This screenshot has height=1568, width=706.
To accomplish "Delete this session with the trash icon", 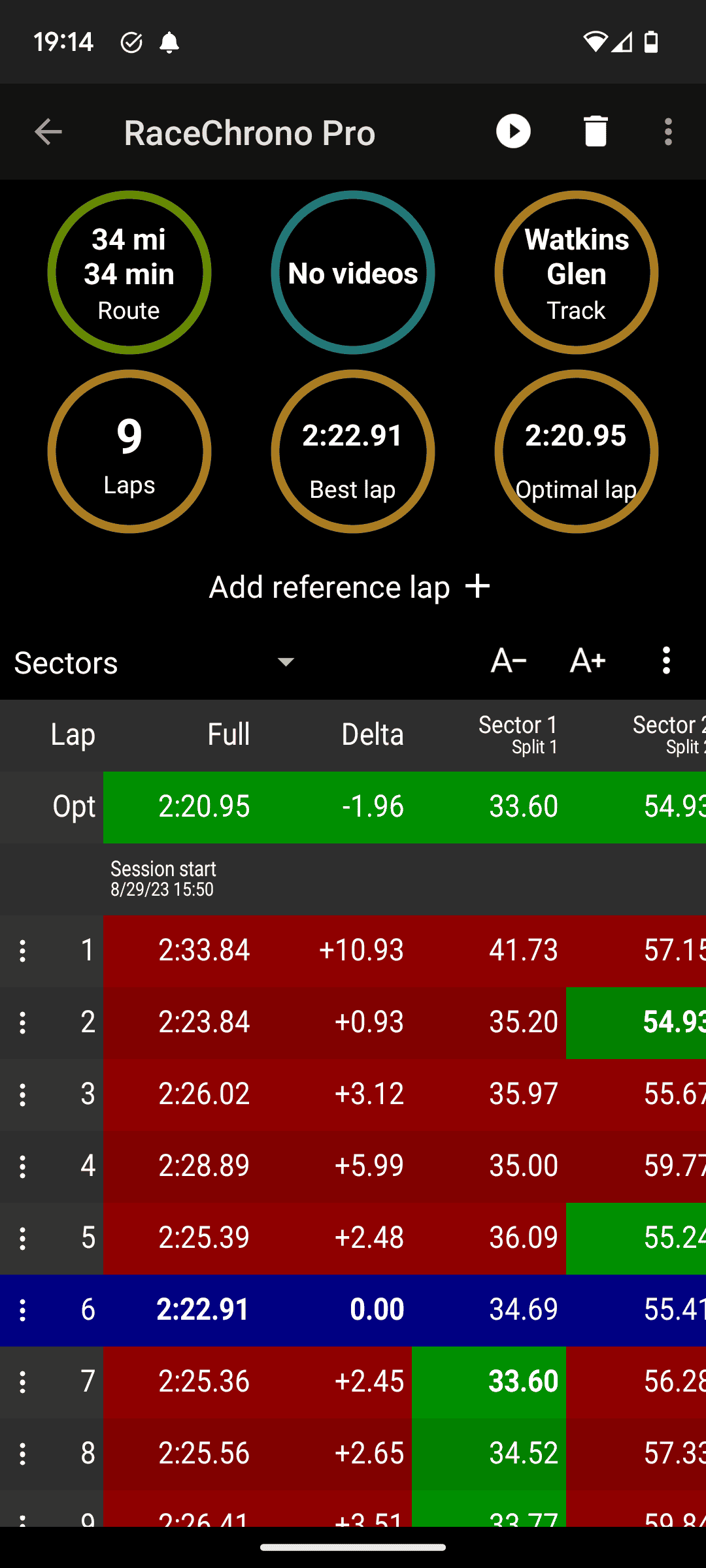I will (596, 131).
